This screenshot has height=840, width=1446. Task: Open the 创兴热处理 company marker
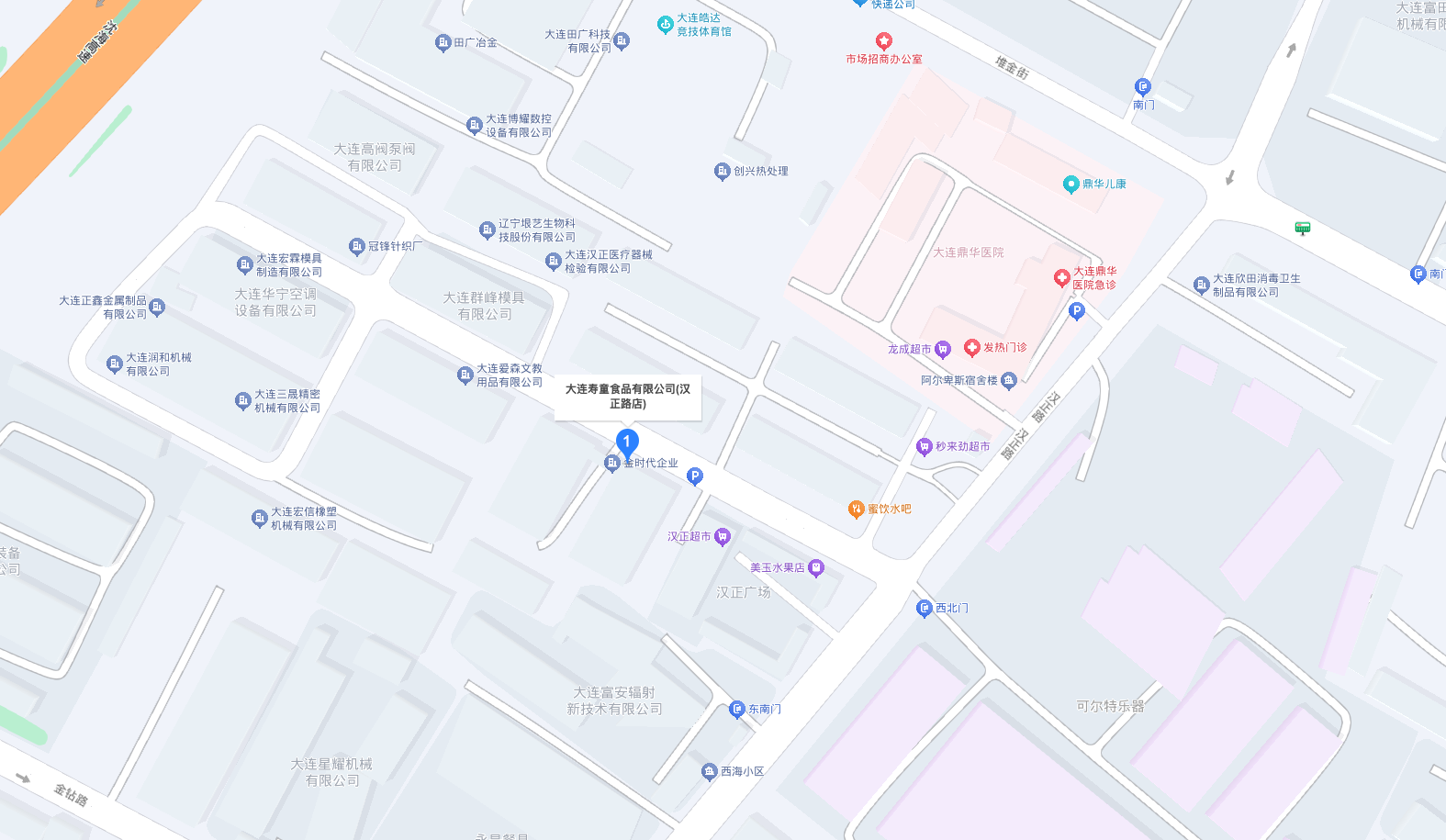coord(723,172)
